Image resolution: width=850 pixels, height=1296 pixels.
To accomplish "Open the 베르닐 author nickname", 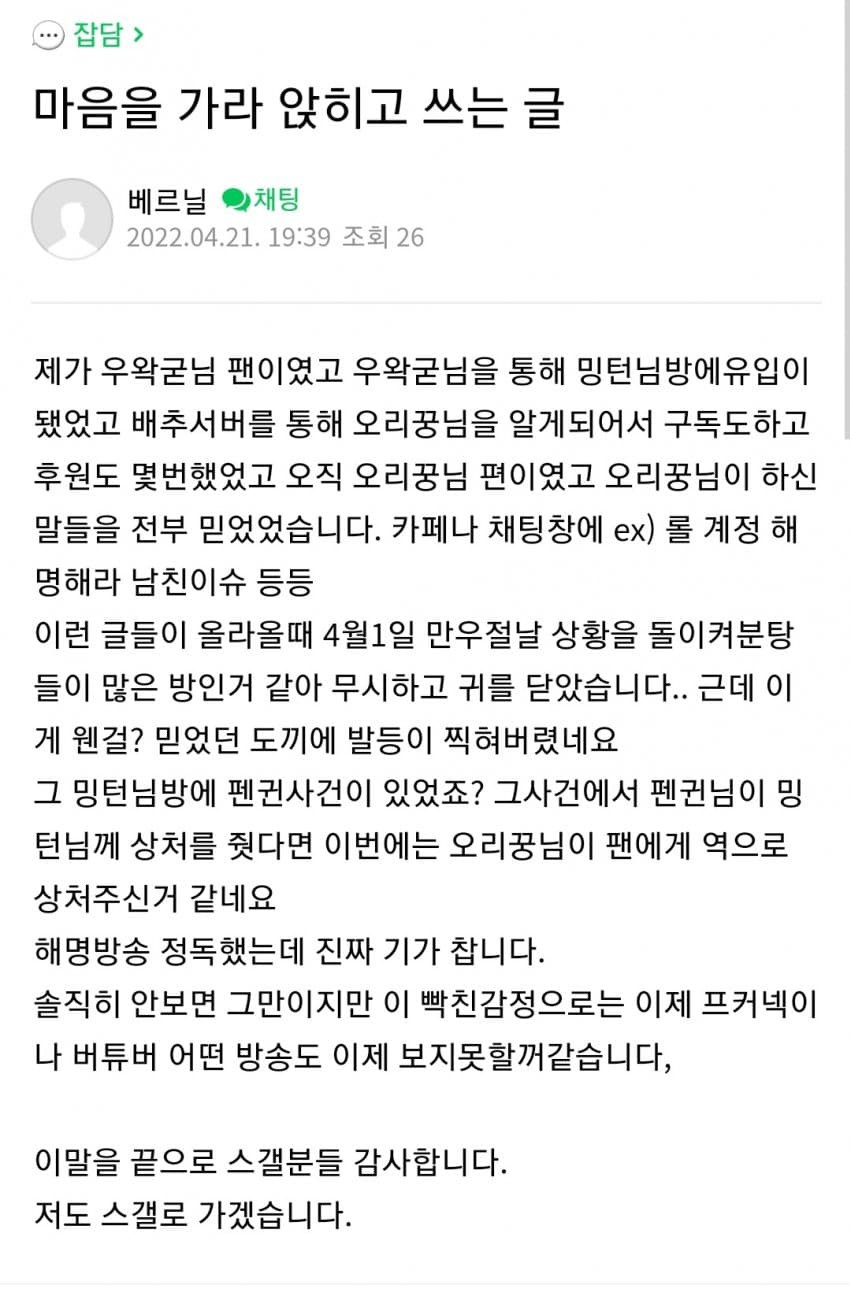I will 166,200.
